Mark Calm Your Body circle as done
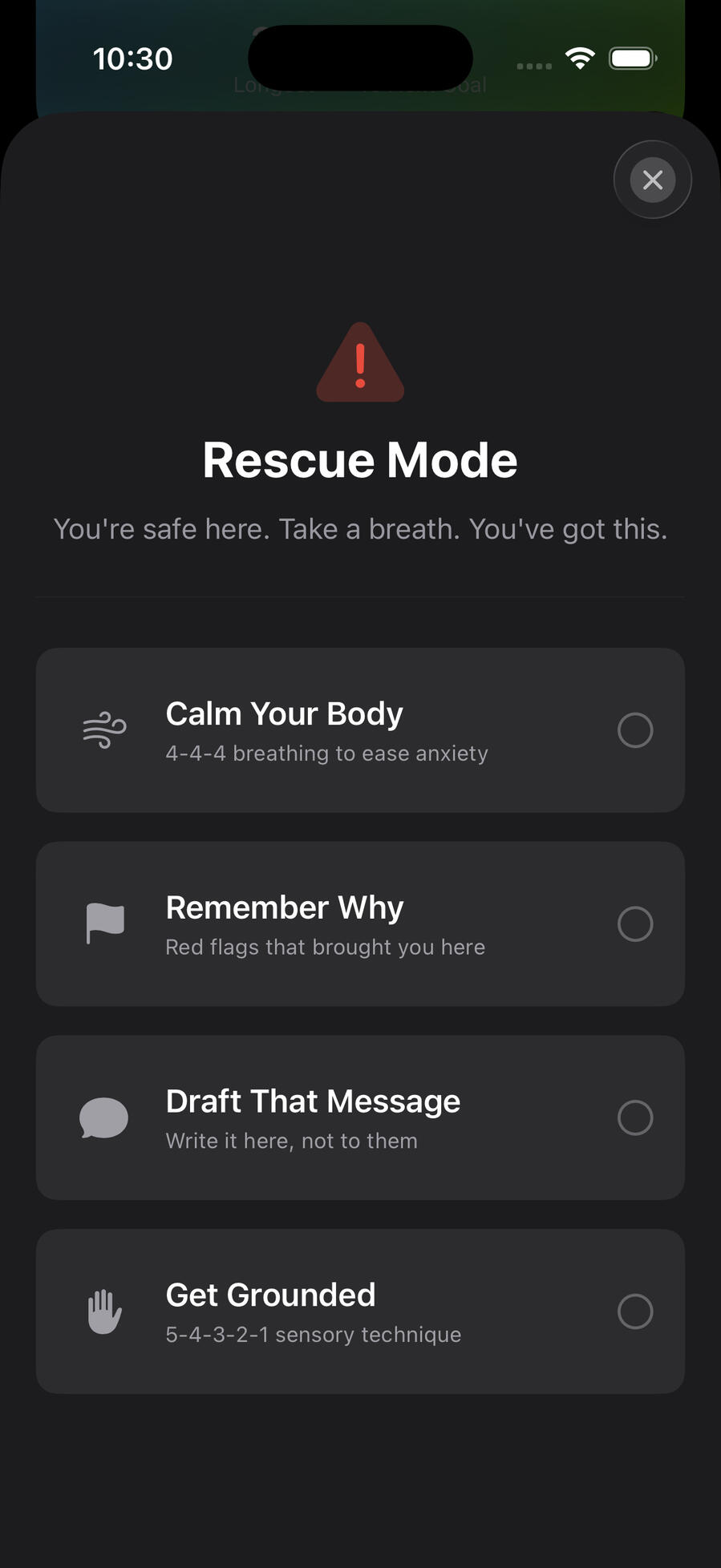721x1568 pixels. click(634, 730)
